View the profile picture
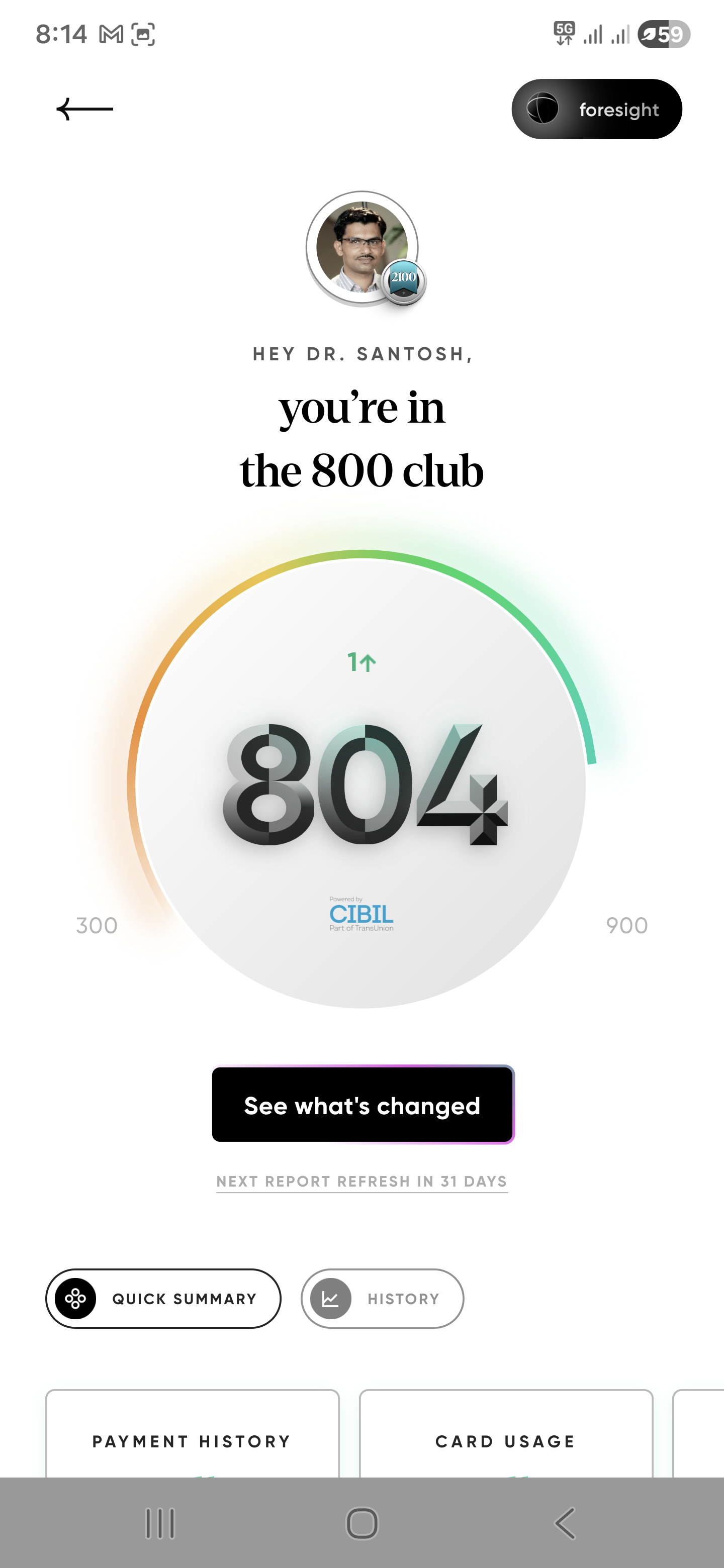Image resolution: width=724 pixels, height=1568 pixels. tap(361, 248)
